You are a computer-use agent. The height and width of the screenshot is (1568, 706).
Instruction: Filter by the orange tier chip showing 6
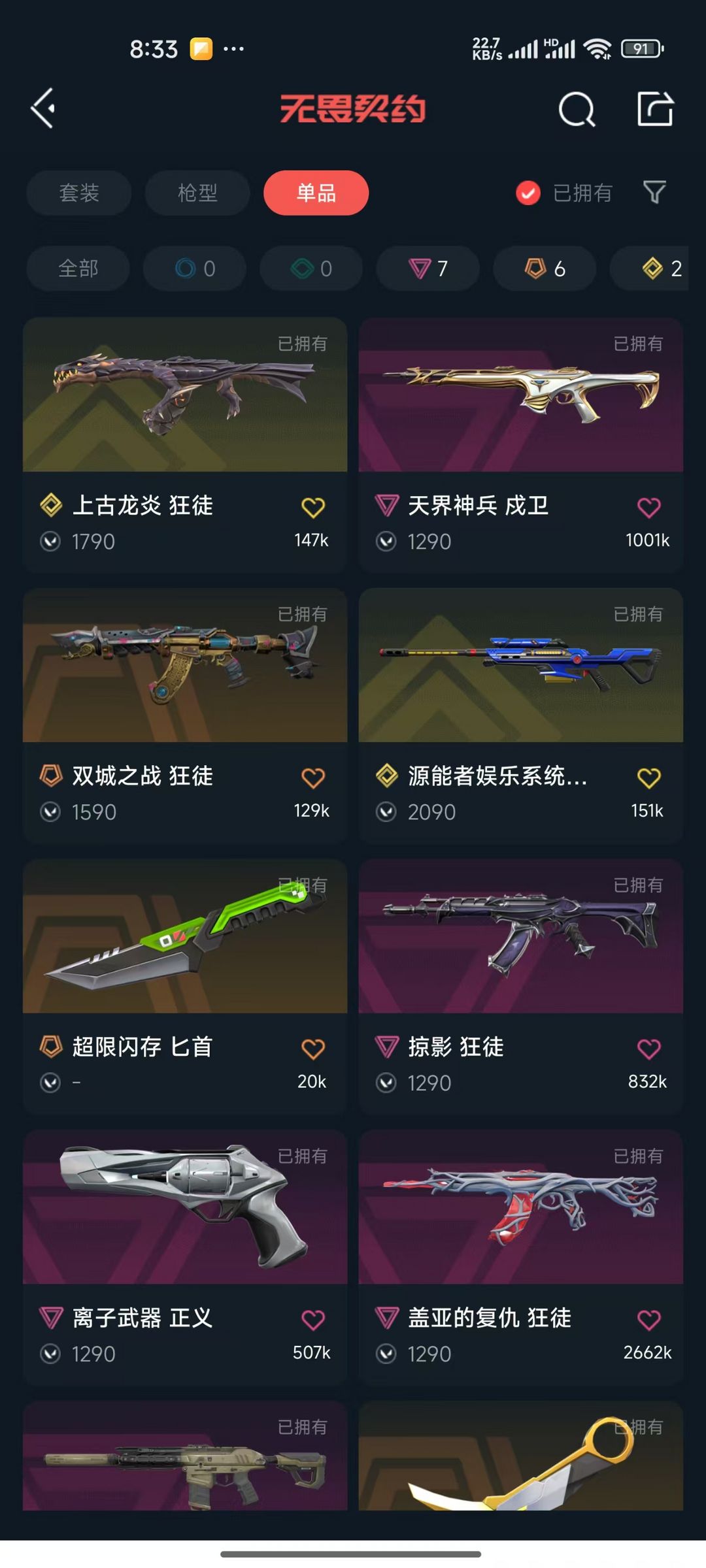point(545,269)
